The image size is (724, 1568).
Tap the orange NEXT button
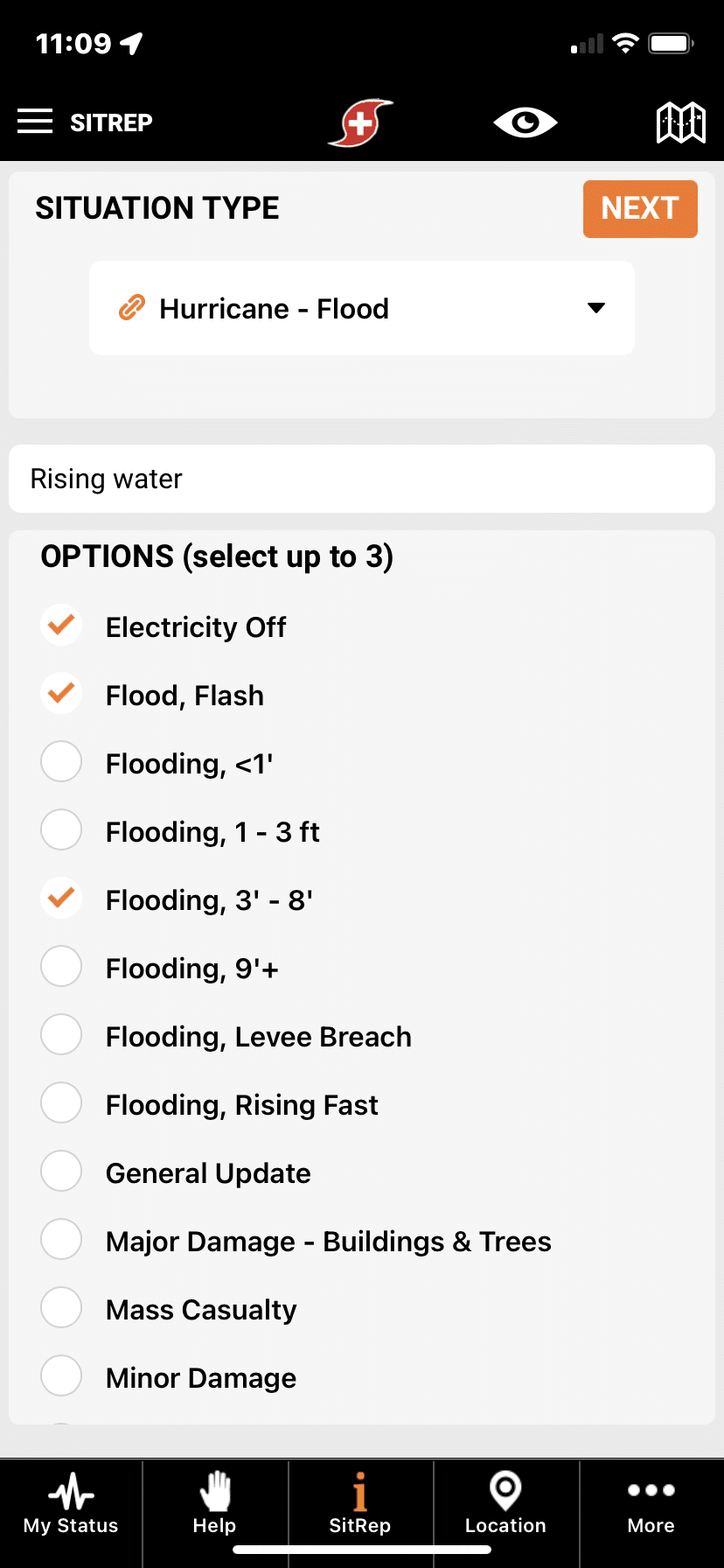[x=640, y=209]
